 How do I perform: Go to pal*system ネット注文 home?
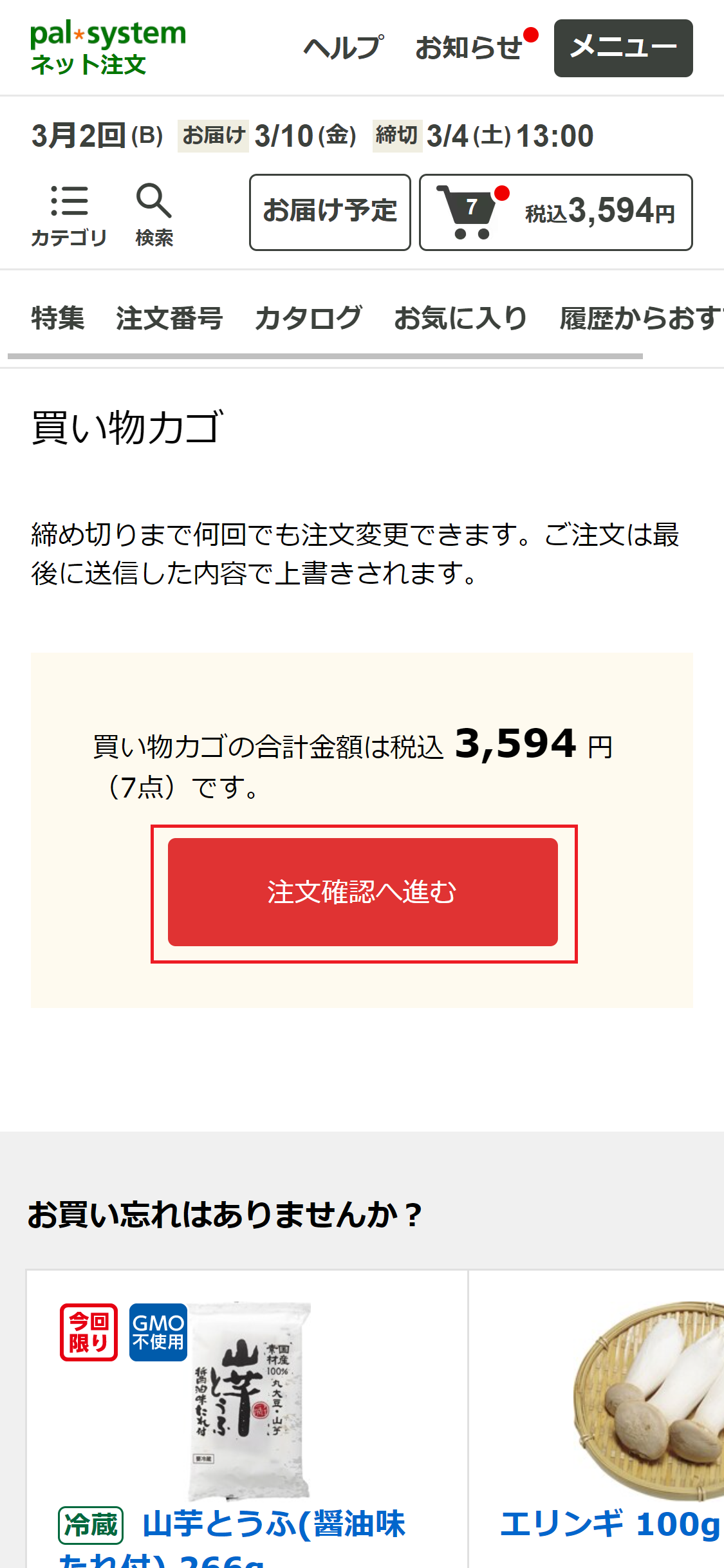coord(107,48)
